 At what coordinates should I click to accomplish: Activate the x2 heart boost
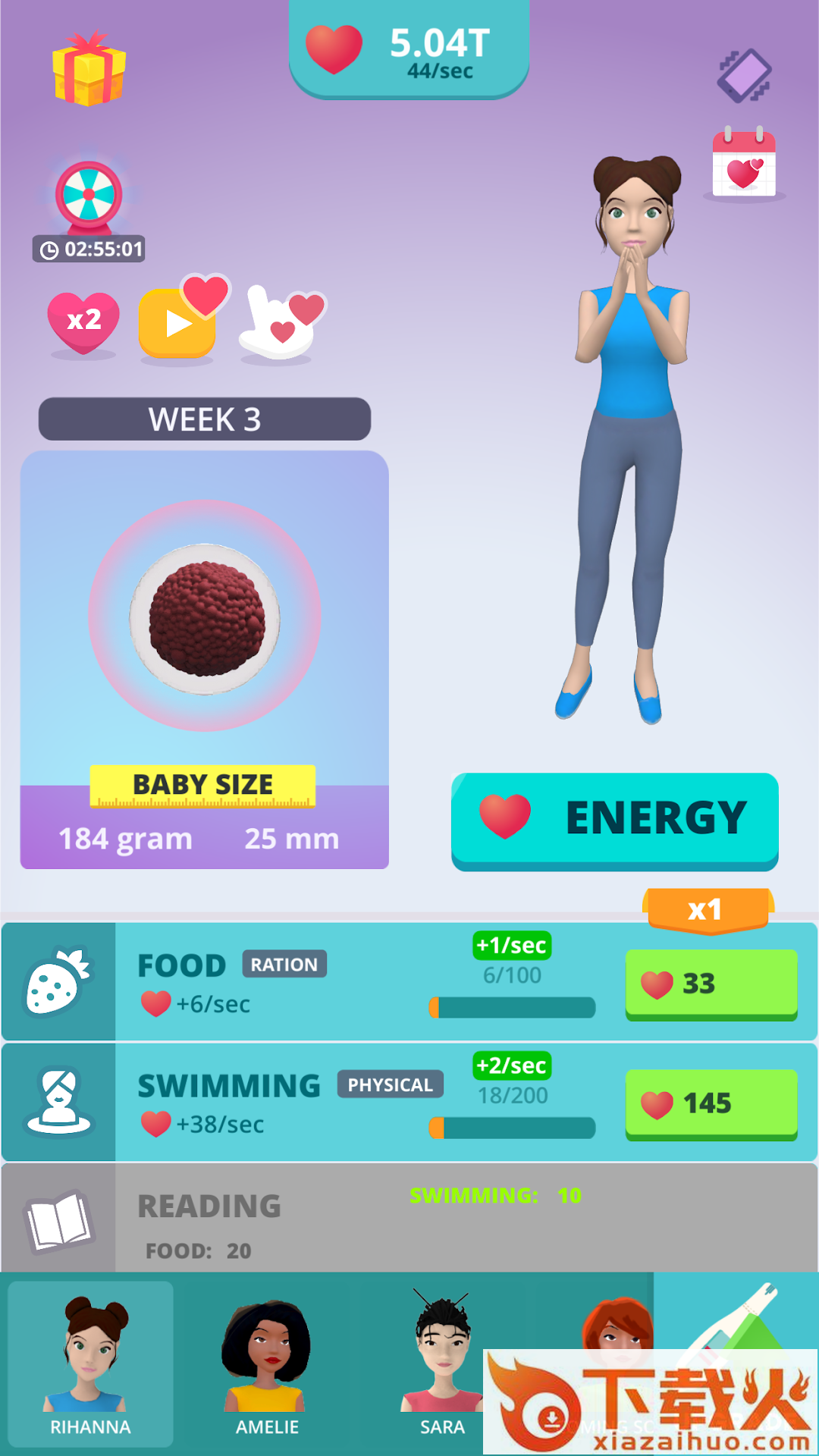[83, 322]
